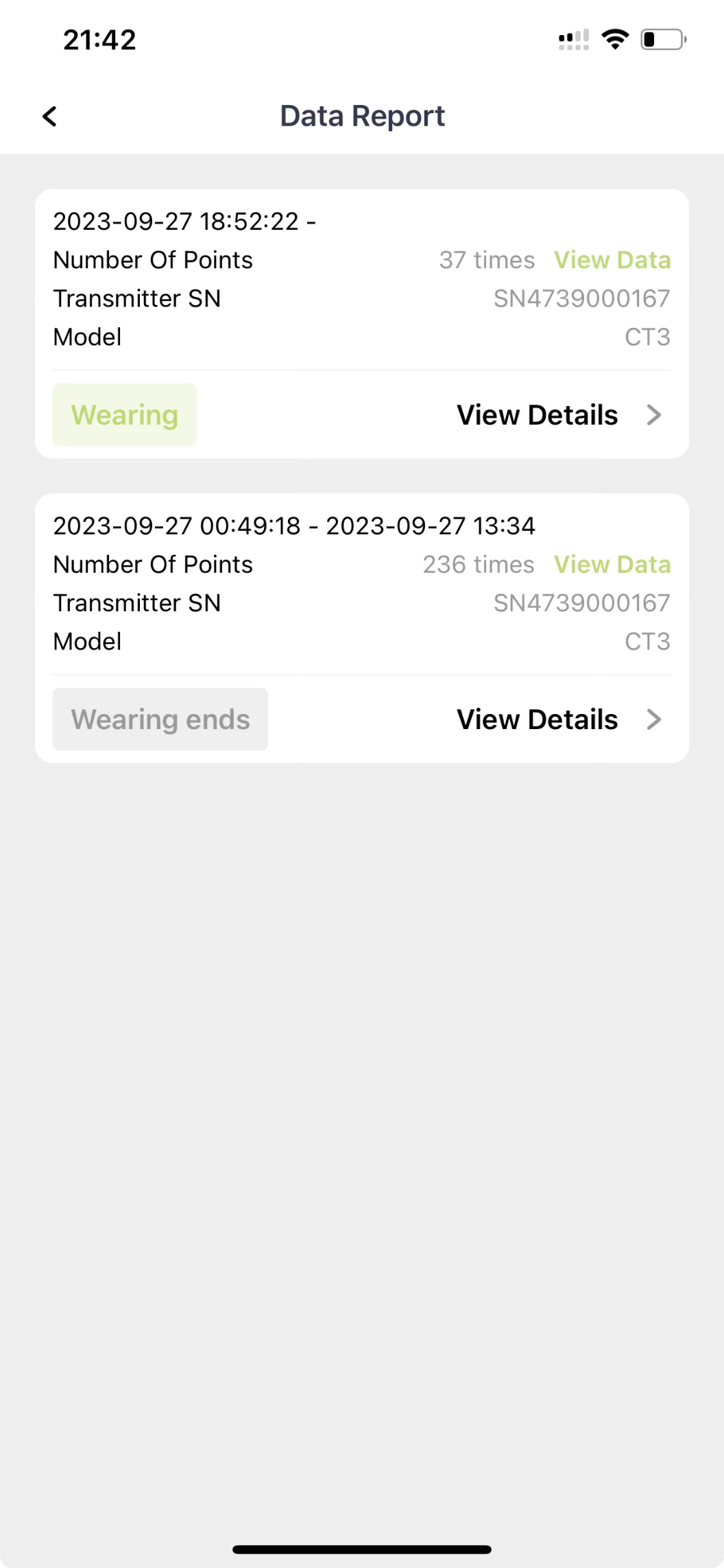
Task: Go back from Data Report
Action: click(49, 117)
